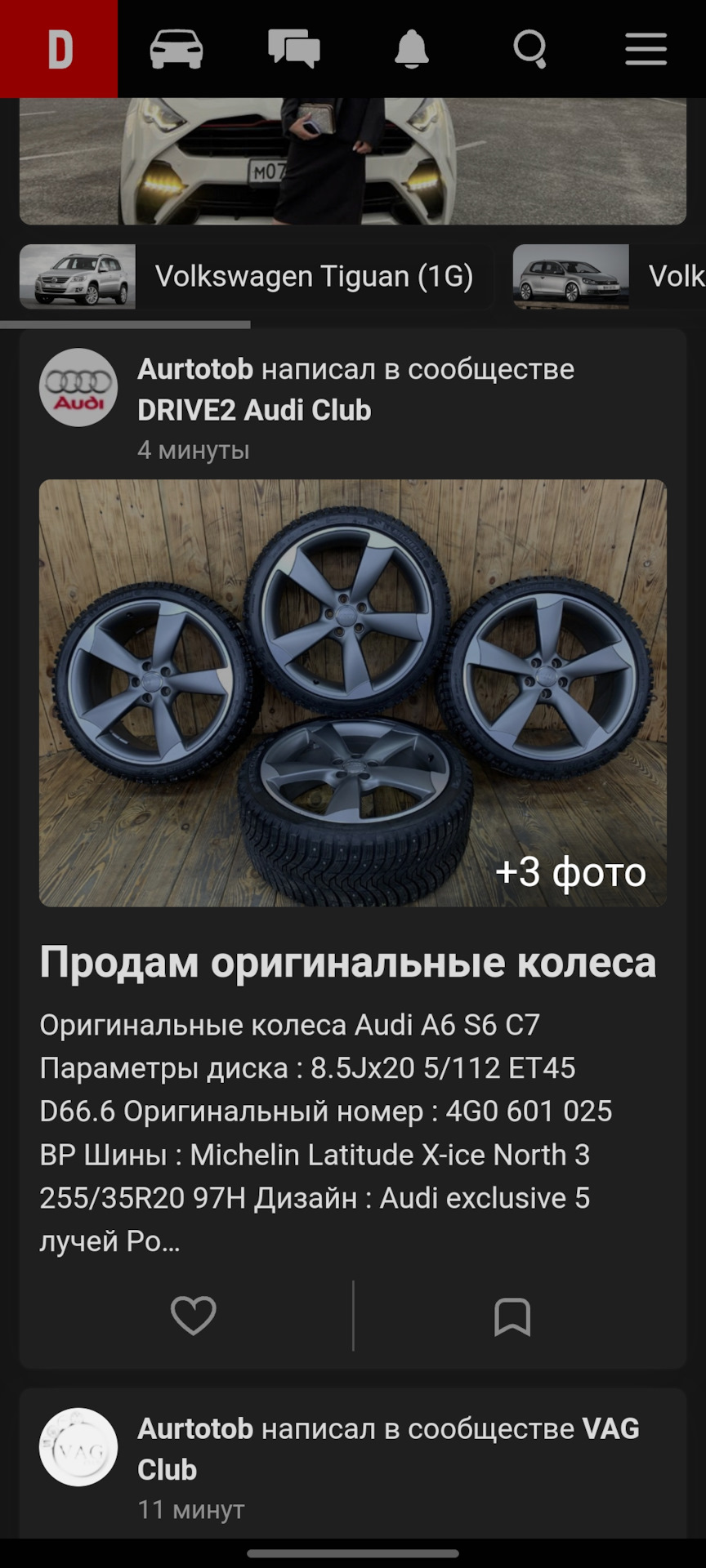Visit Aurtotob's profile in the Audi Club post
This screenshot has width=706, height=1568.
click(195, 369)
